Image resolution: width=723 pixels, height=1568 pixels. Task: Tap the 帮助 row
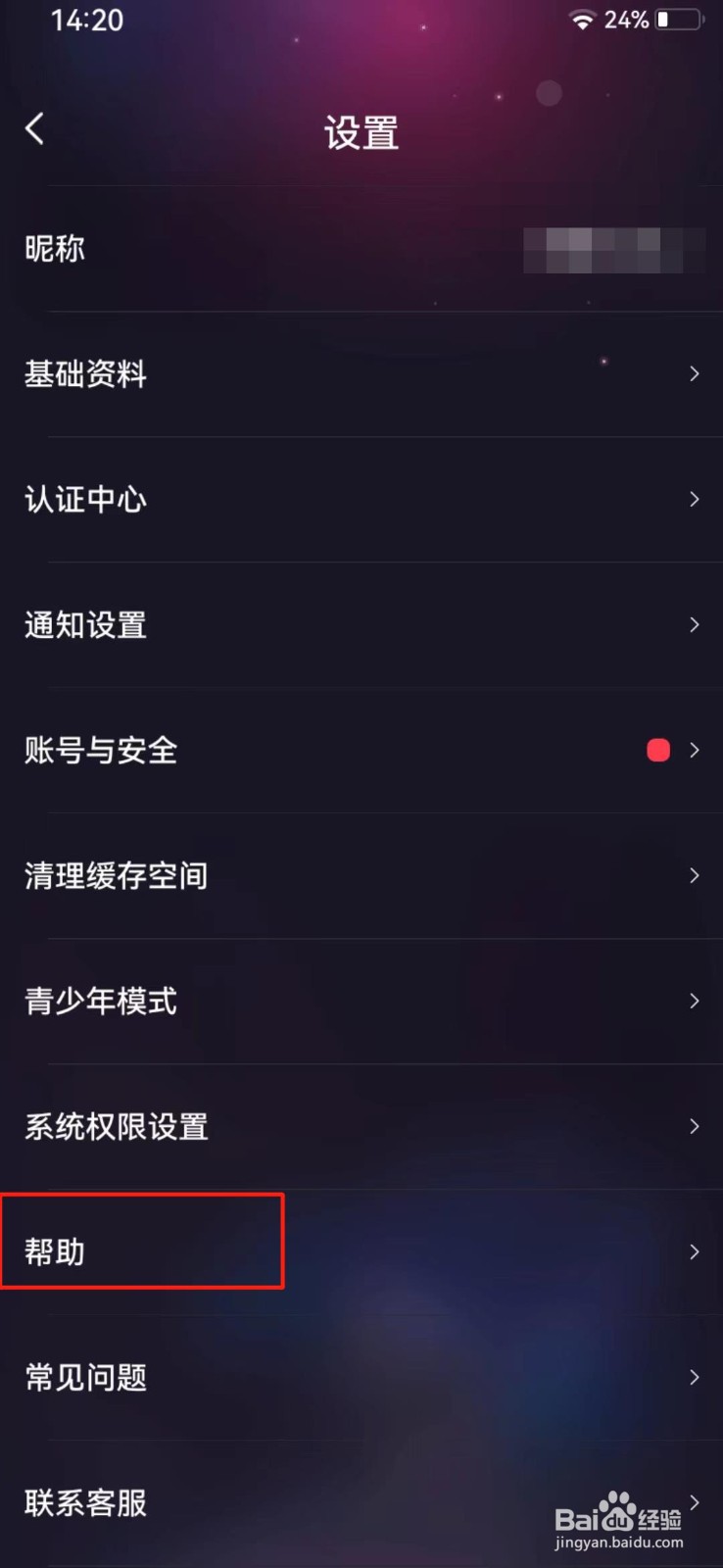[361, 1252]
